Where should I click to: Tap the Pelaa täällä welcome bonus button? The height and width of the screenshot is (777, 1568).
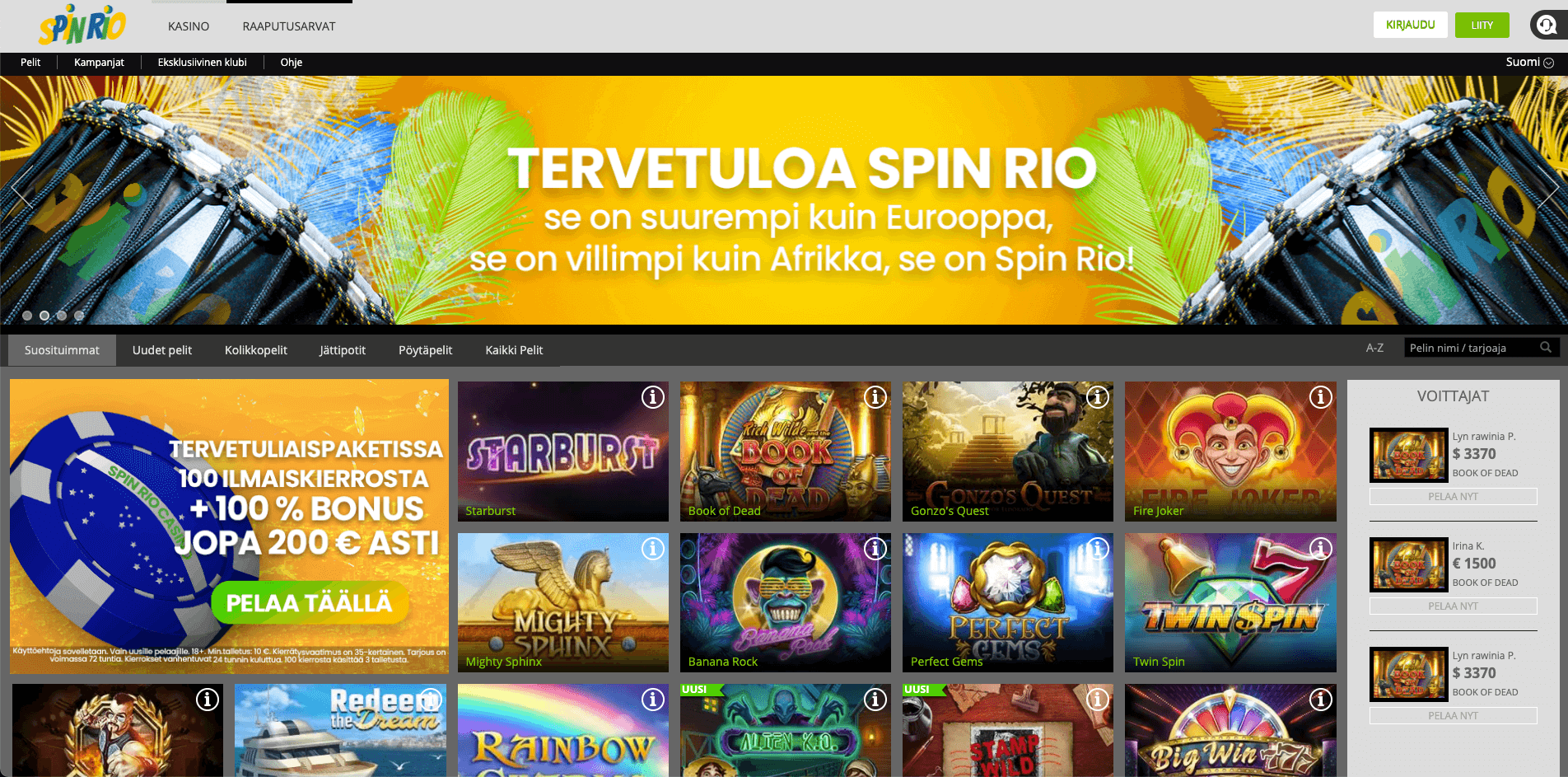pos(309,603)
